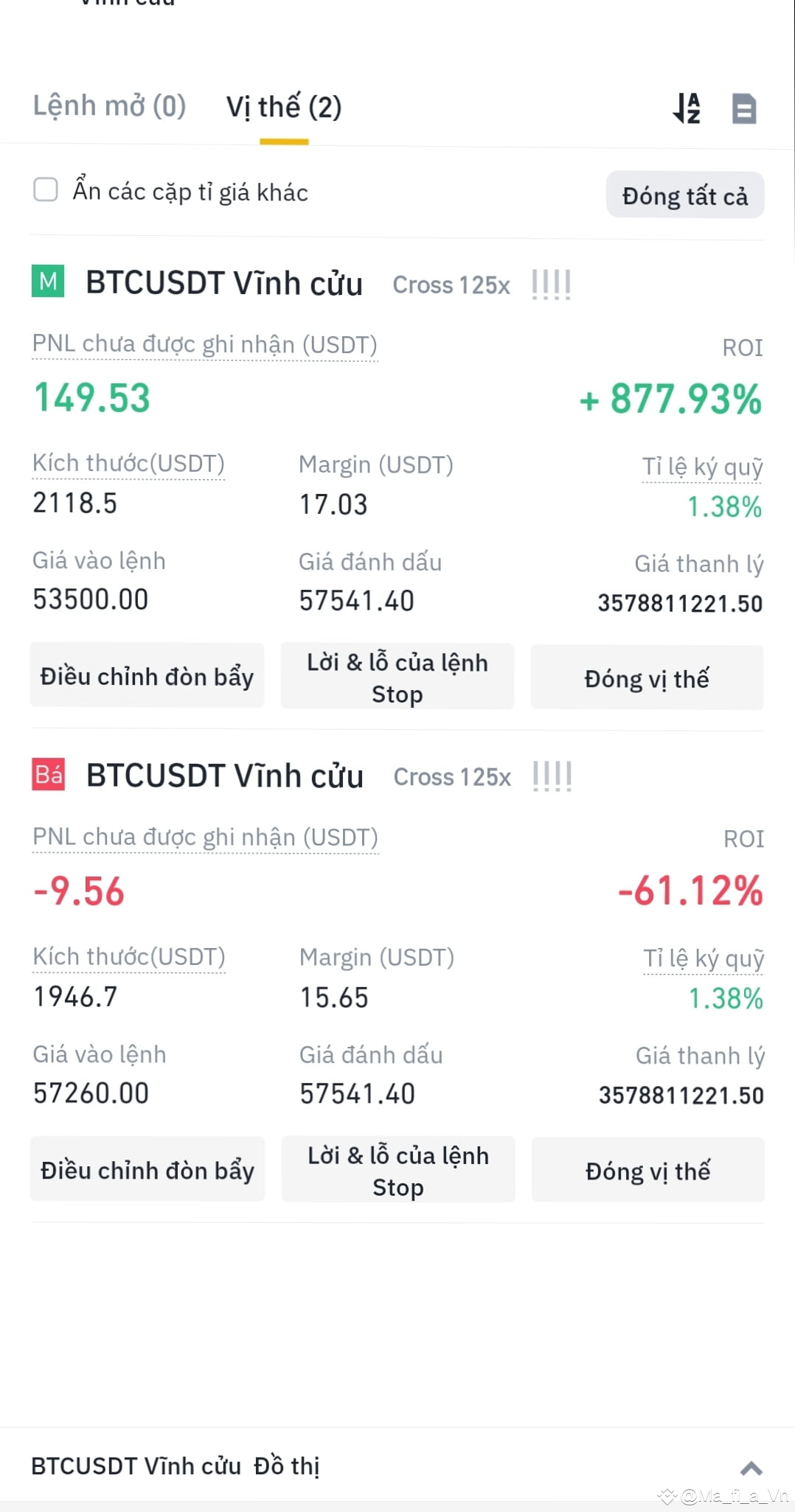The width and height of the screenshot is (795, 1512).
Task: Tap 'Cross 125x' on the long position
Action: tap(451, 285)
